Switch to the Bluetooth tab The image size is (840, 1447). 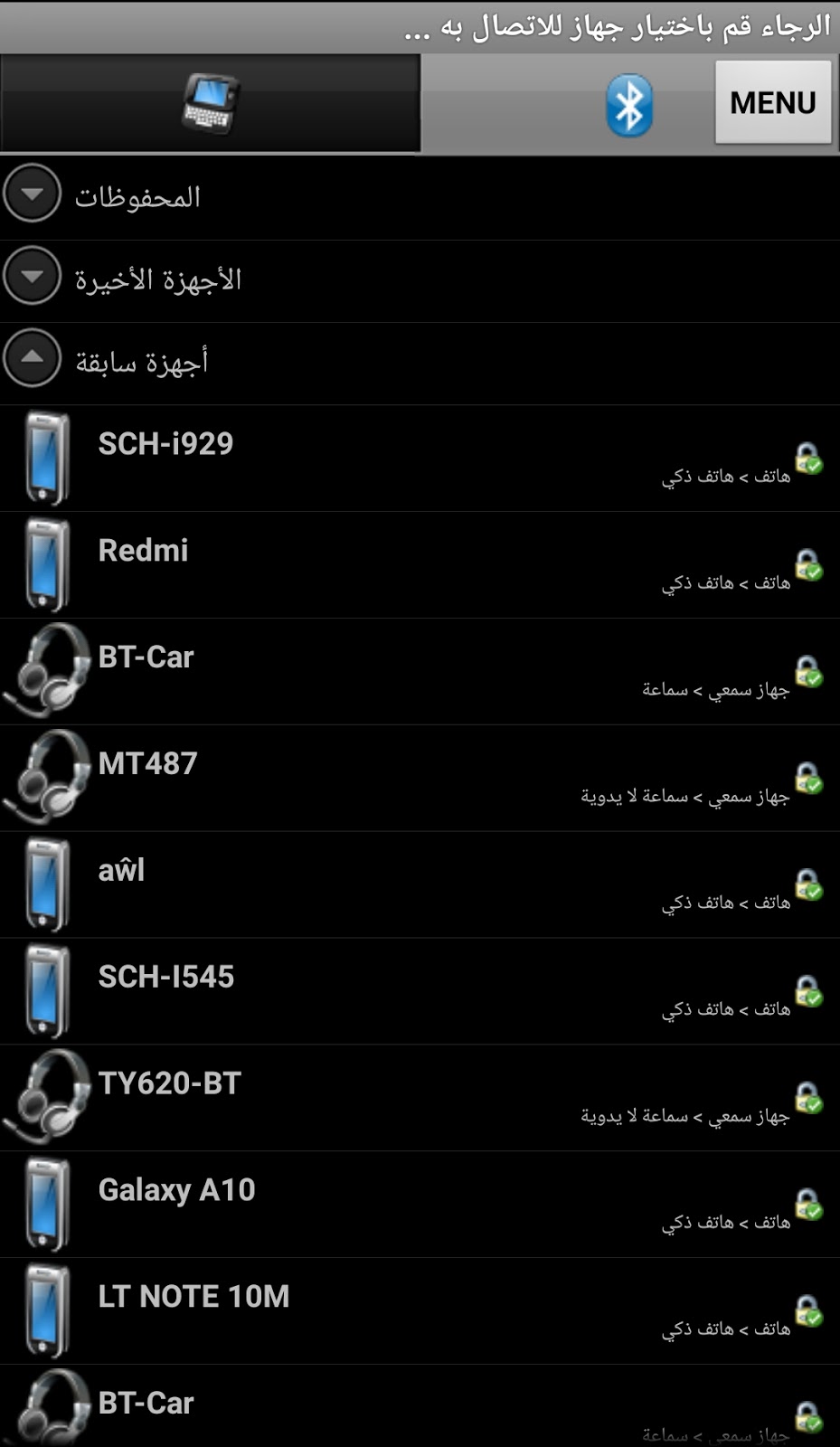628,105
